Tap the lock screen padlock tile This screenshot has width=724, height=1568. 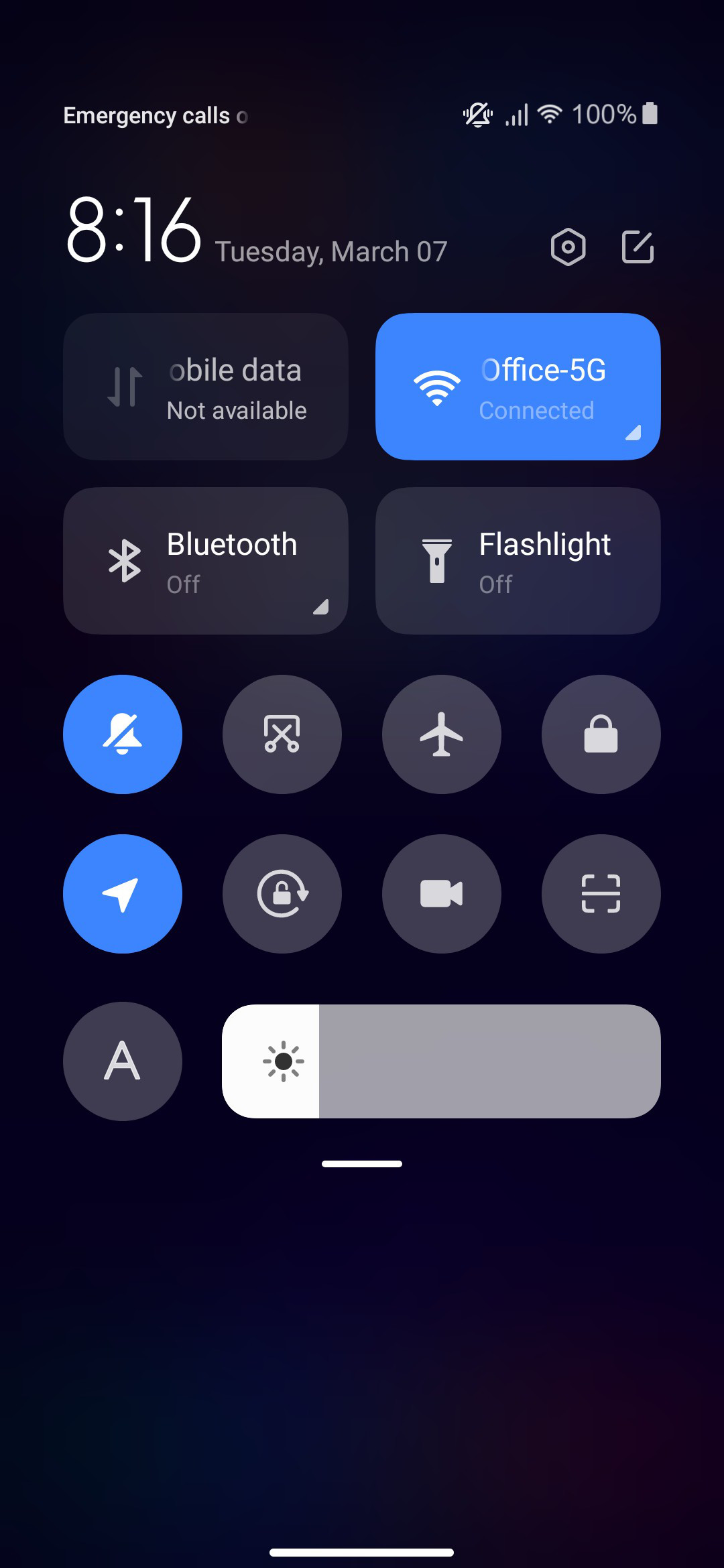(x=601, y=734)
